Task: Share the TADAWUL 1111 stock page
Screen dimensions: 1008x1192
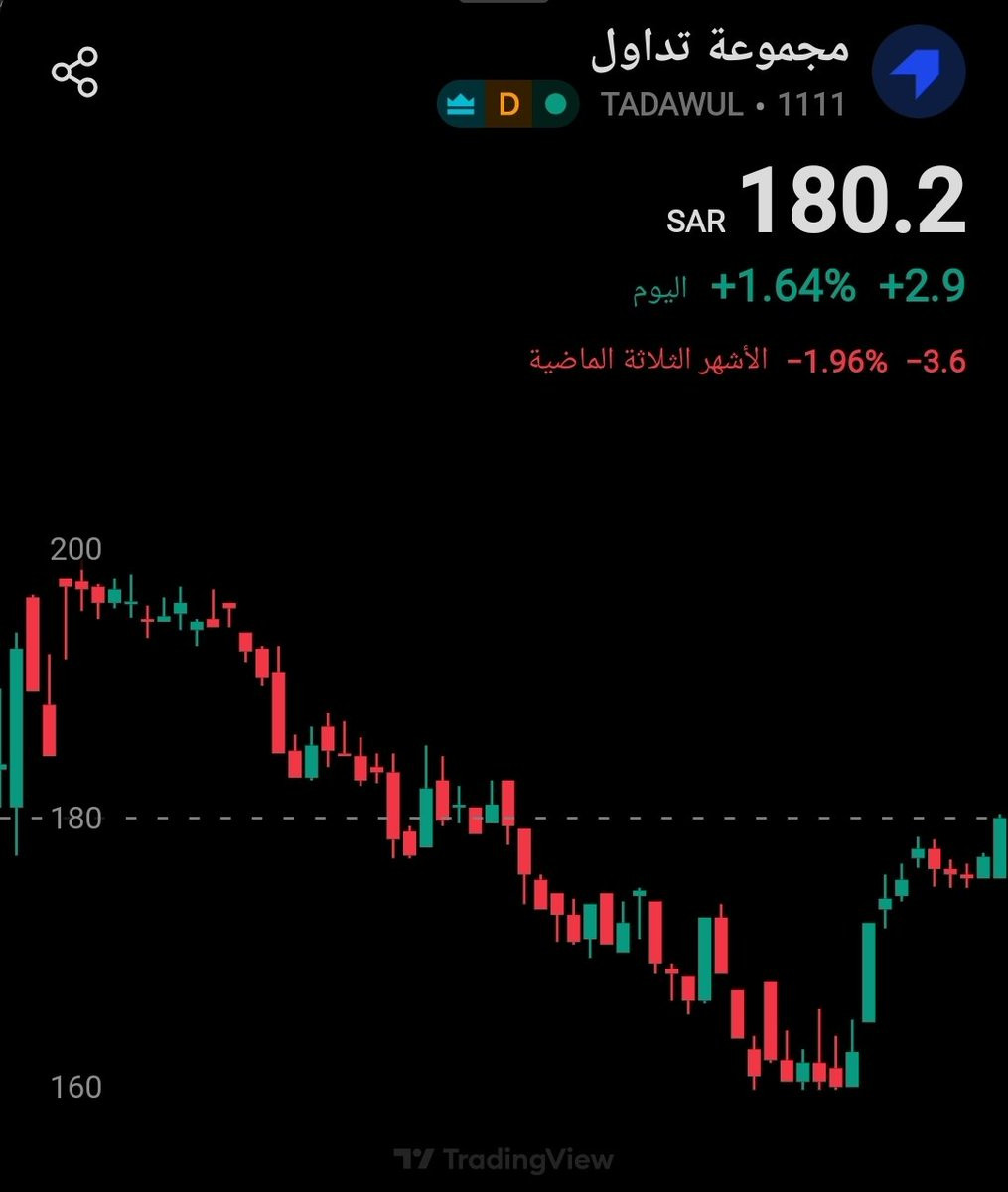Action: pyautogui.click(x=74, y=72)
